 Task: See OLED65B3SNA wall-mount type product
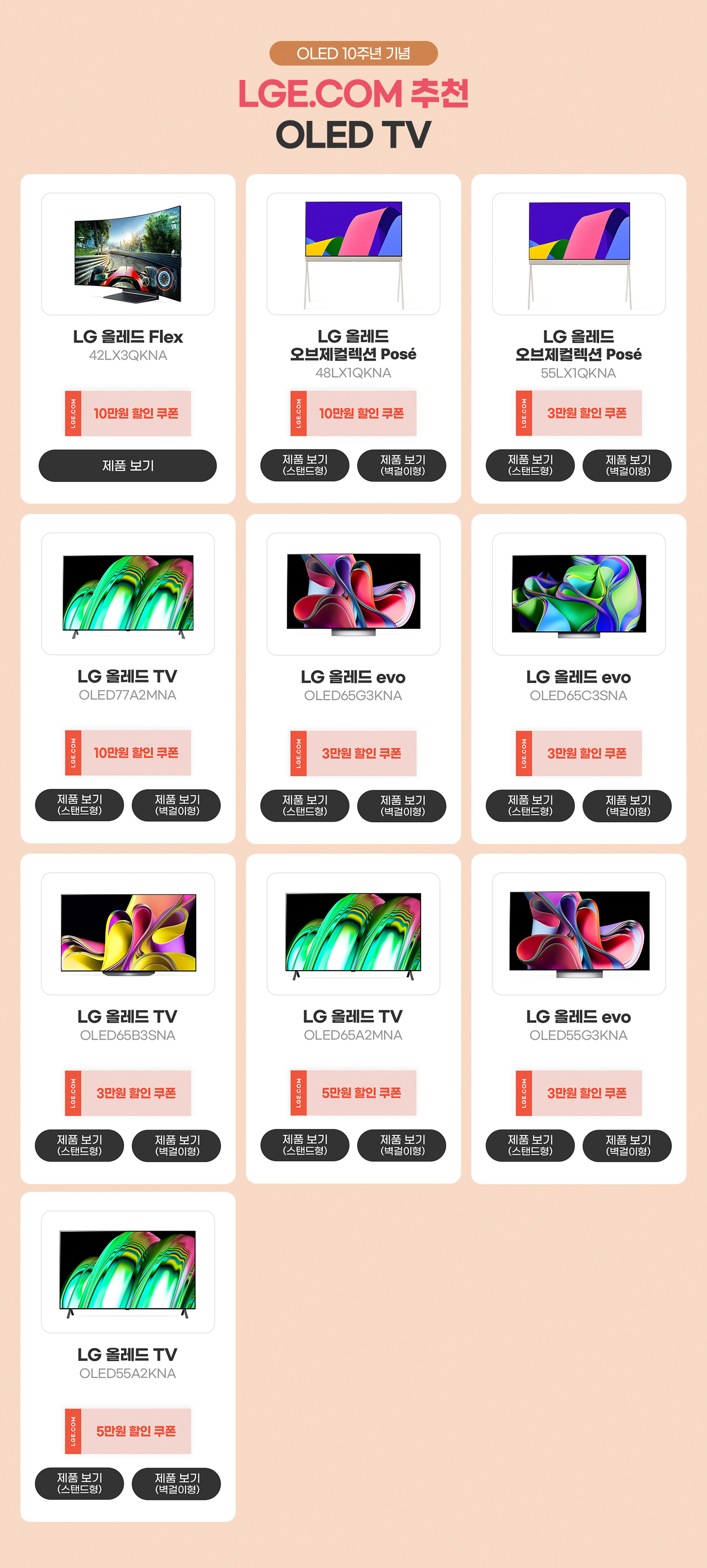pos(176,1146)
